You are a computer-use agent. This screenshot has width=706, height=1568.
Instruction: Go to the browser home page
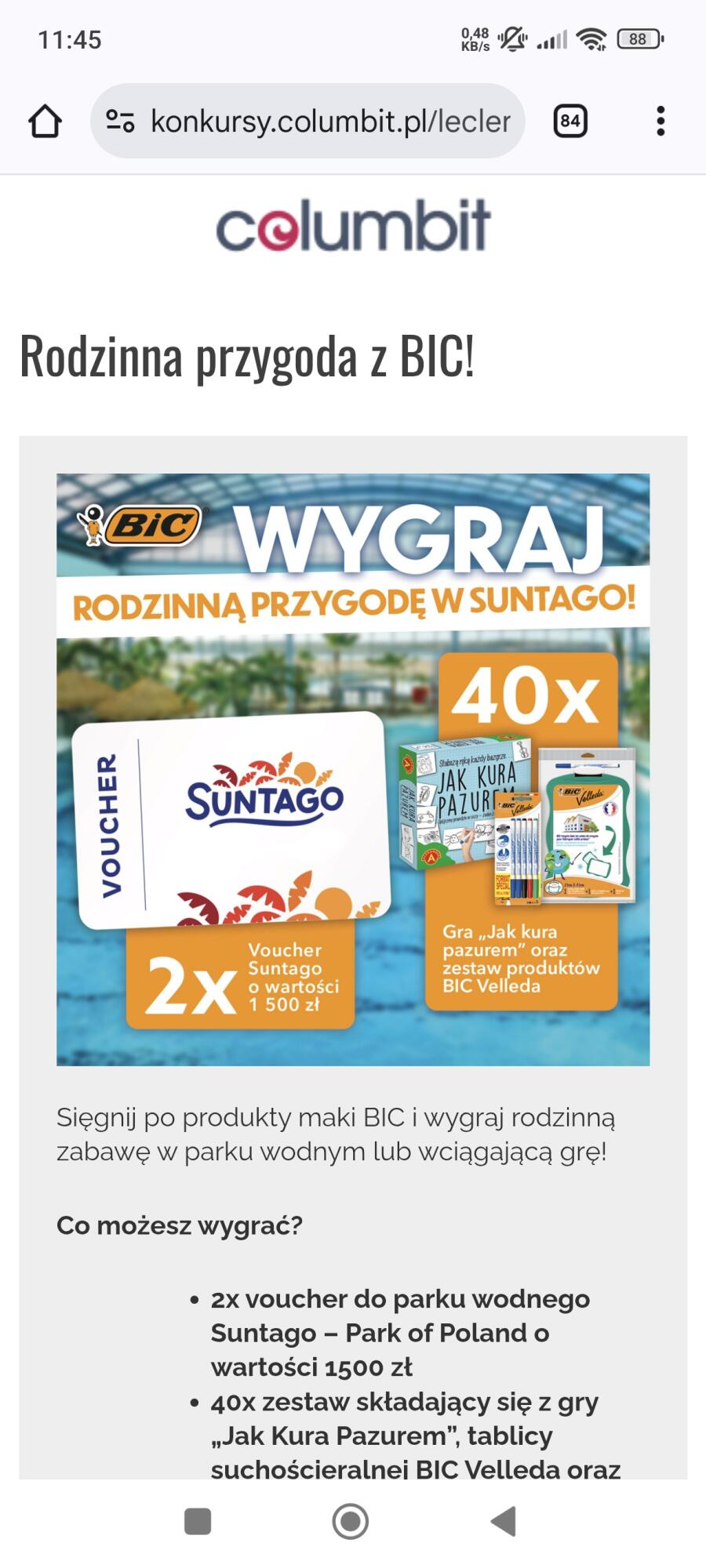click(45, 122)
